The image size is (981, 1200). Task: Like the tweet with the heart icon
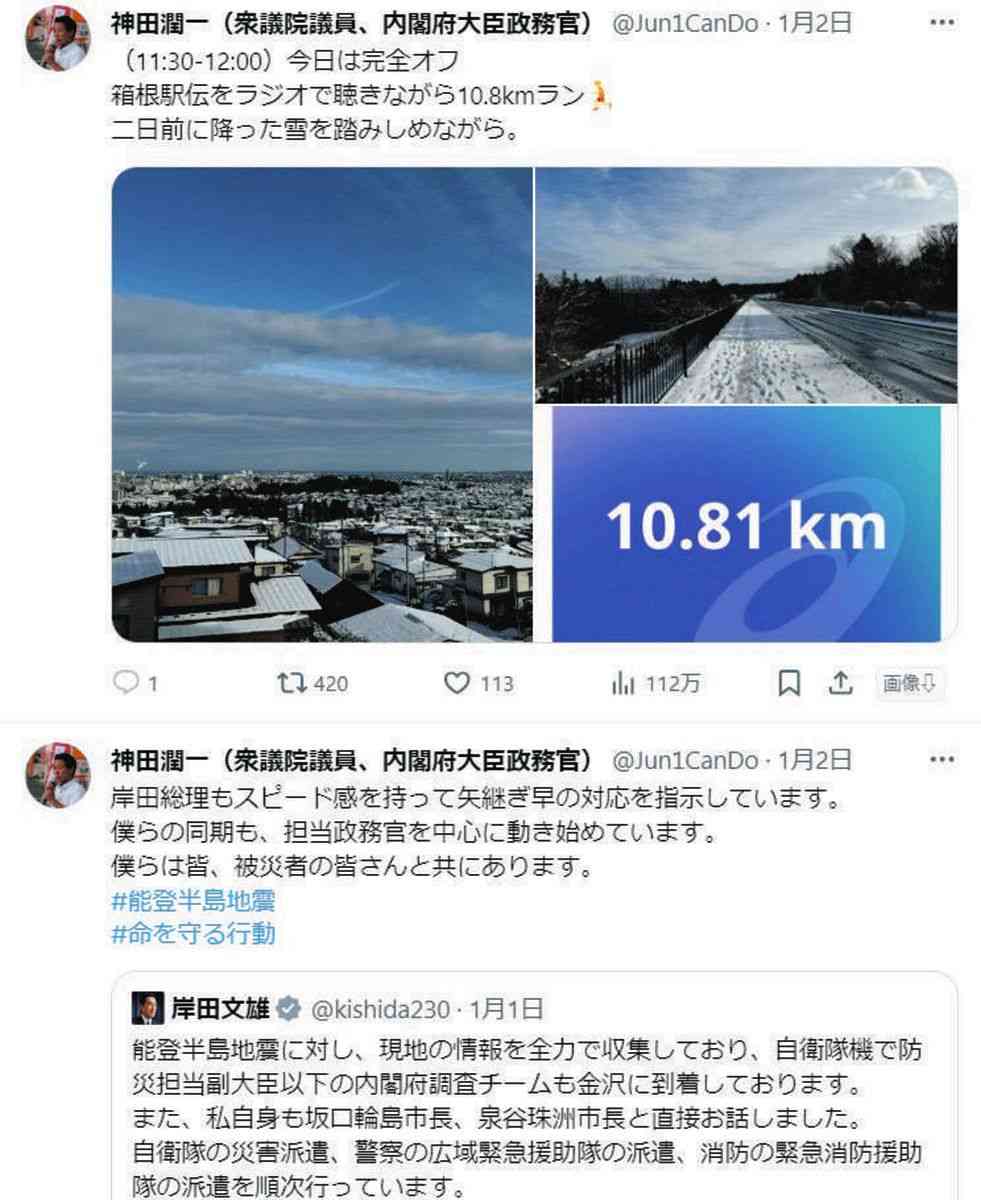457,682
